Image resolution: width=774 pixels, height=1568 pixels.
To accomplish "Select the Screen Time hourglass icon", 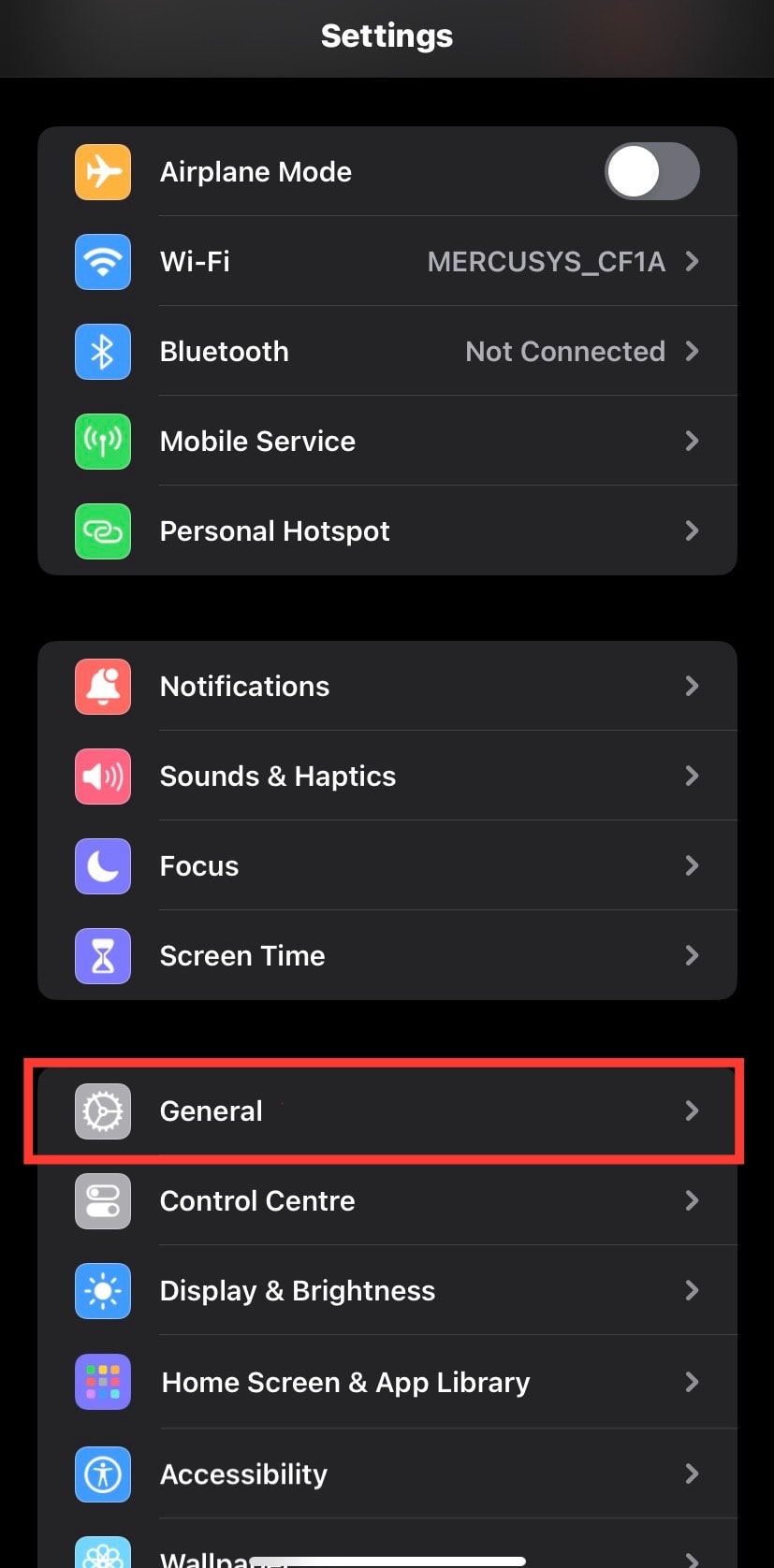I will pyautogui.click(x=102, y=956).
